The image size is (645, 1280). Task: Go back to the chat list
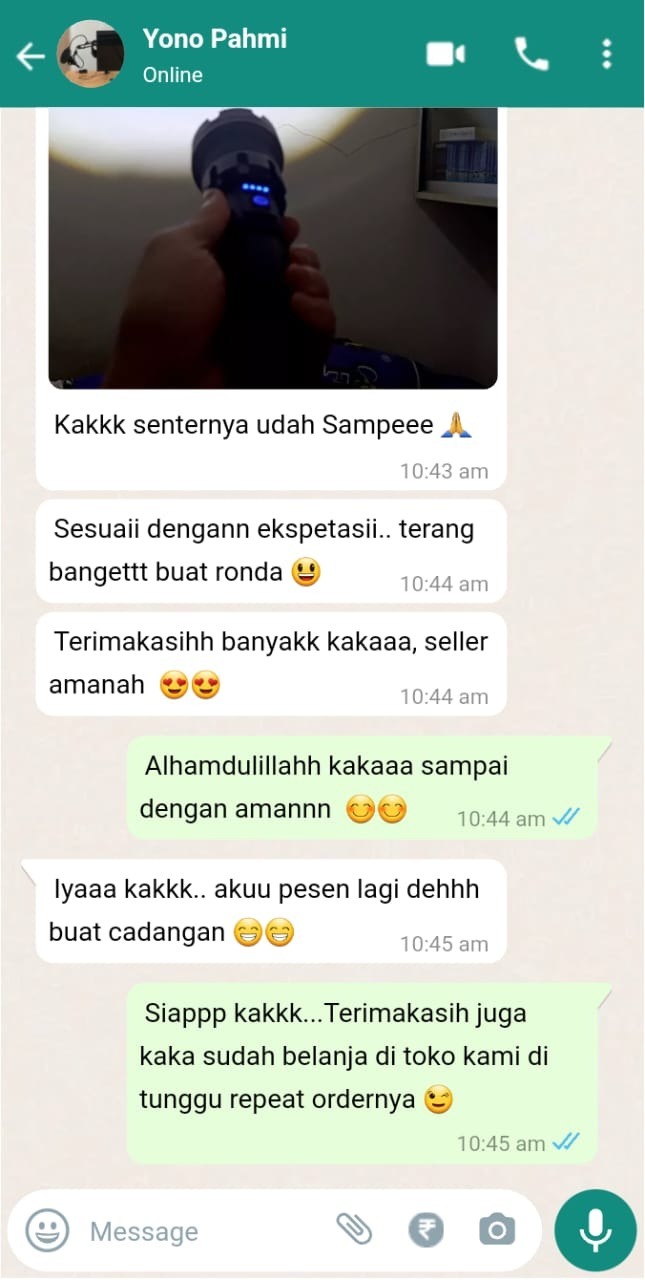(x=30, y=56)
